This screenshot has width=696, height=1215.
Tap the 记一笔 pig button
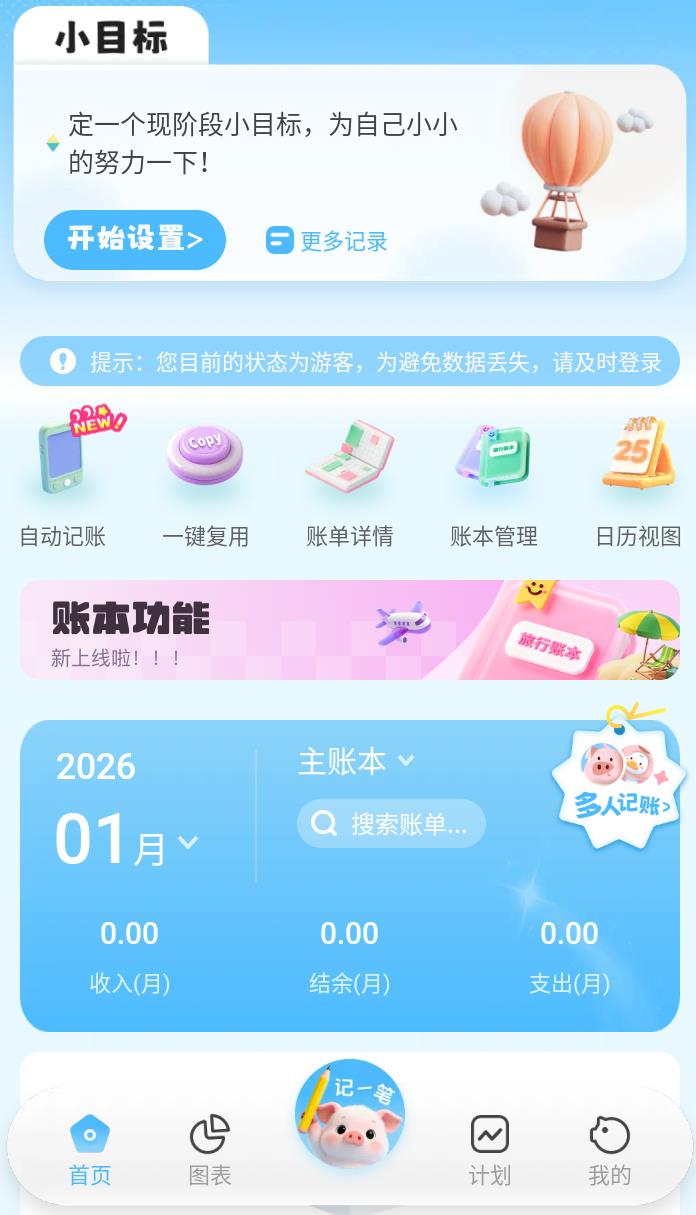(349, 1115)
